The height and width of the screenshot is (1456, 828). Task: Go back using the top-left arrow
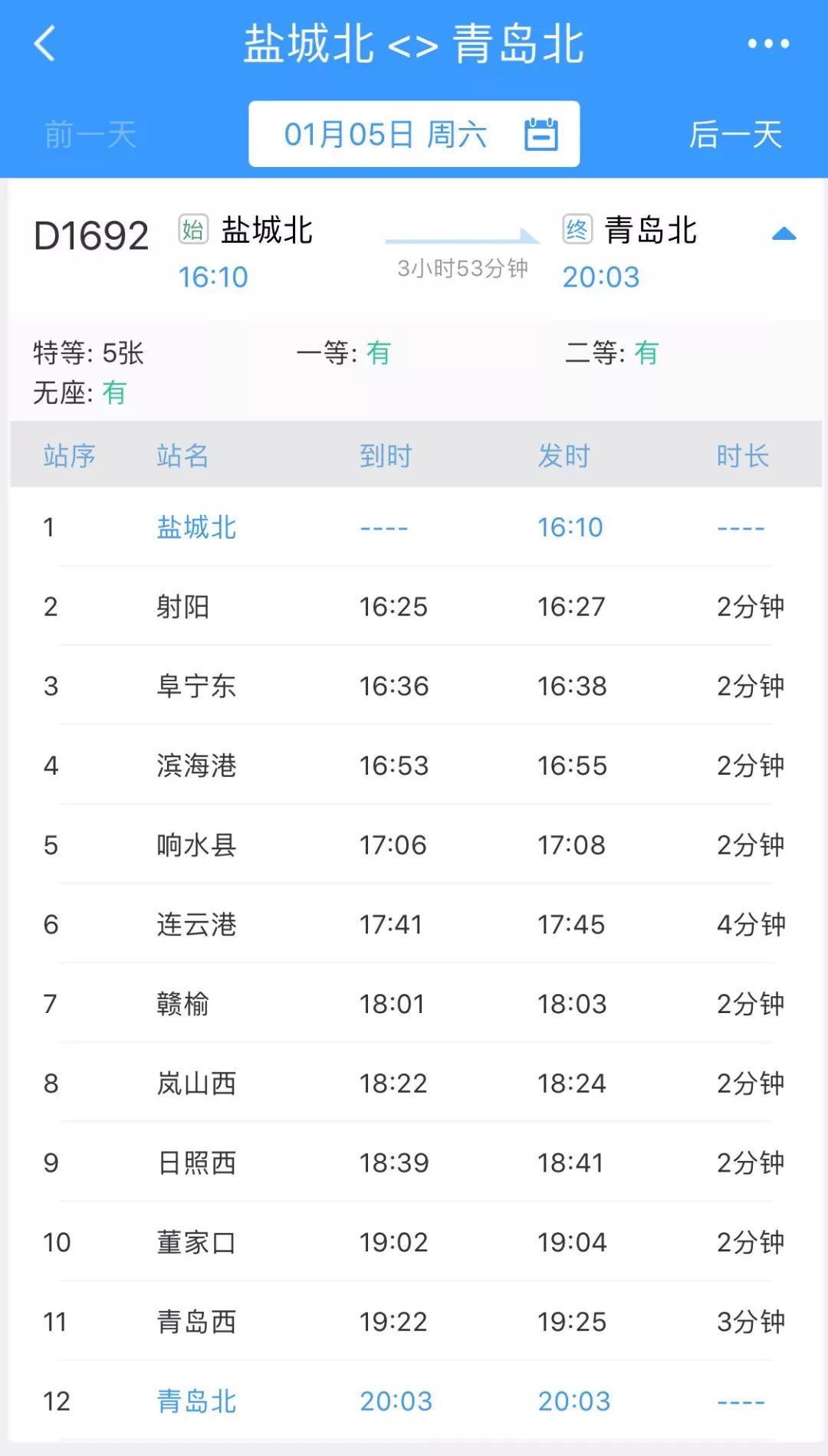click(45, 43)
